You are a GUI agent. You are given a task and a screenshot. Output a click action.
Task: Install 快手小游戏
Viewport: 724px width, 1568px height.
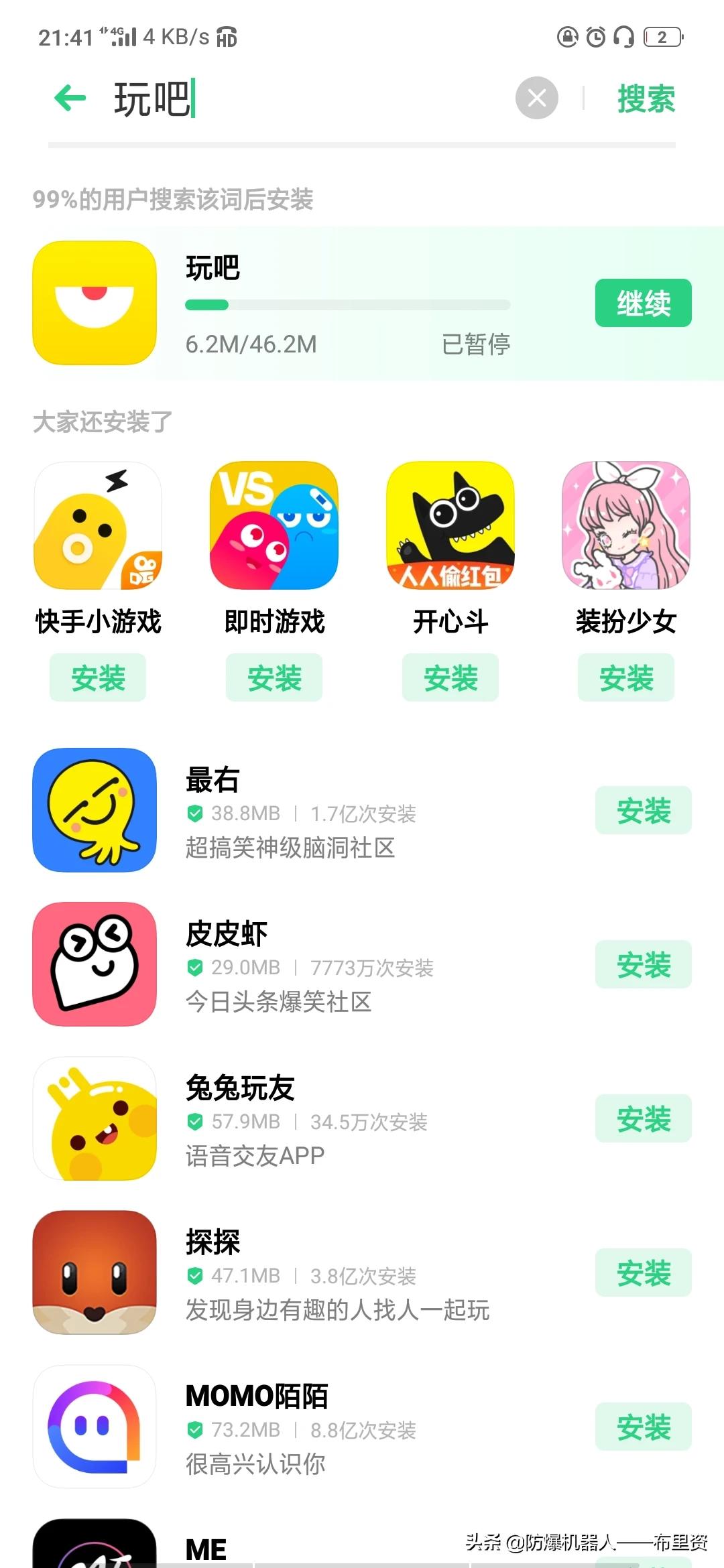pos(98,678)
